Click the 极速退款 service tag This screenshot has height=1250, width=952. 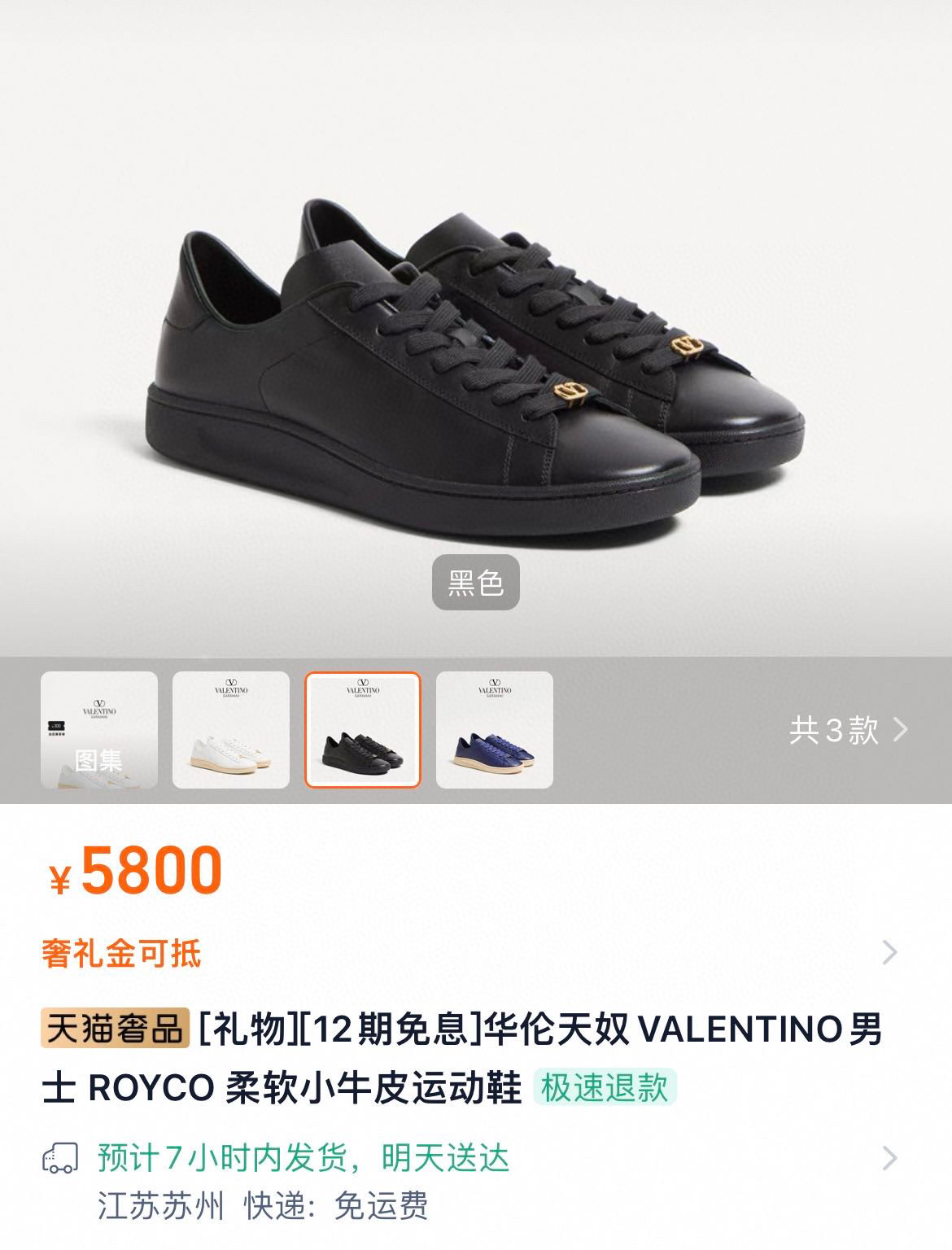pyautogui.click(x=609, y=1087)
